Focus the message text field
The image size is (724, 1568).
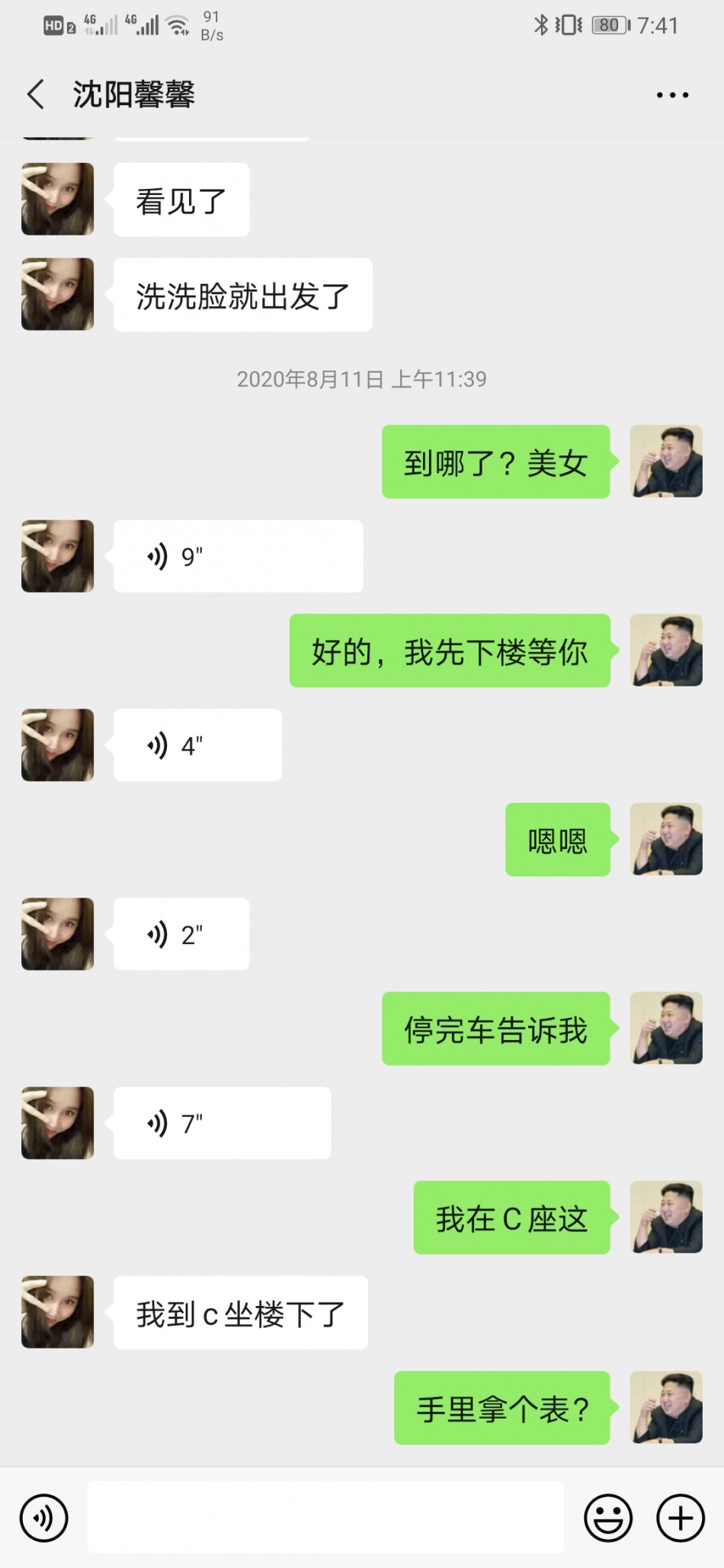[325, 1517]
